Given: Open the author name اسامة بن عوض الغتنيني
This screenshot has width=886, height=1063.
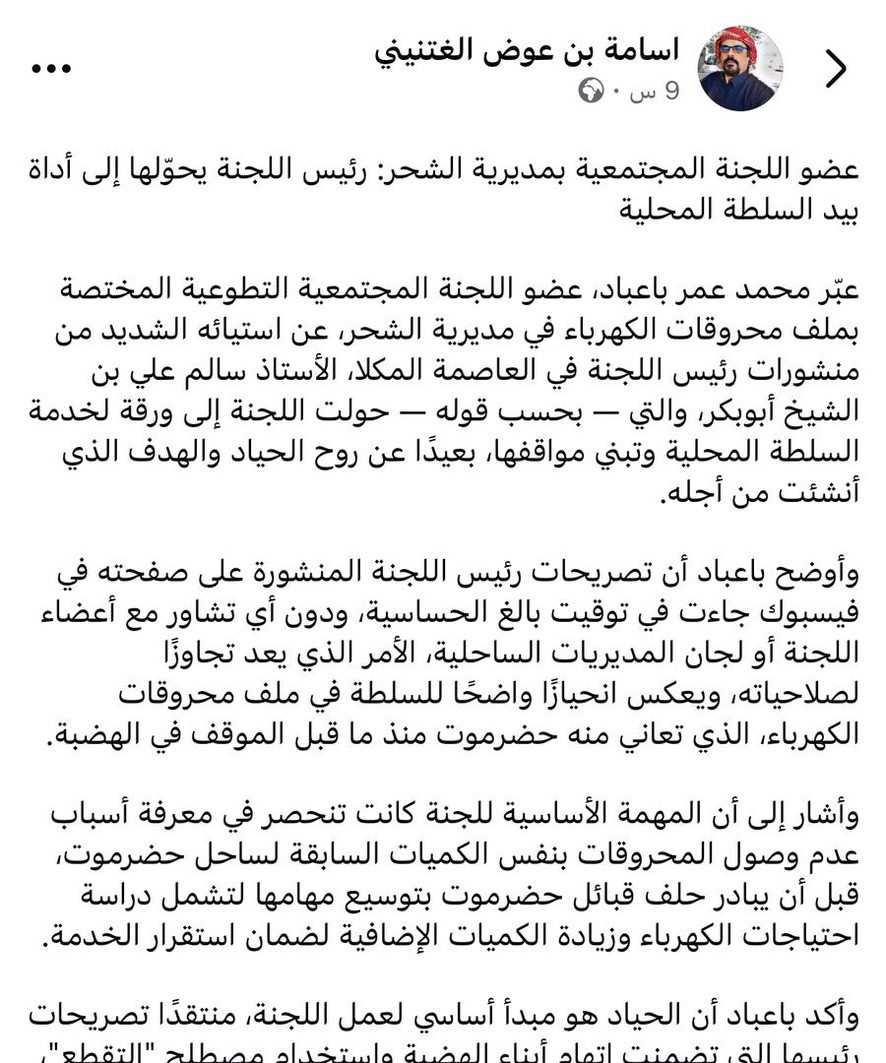Looking at the screenshot, I should tap(527, 51).
